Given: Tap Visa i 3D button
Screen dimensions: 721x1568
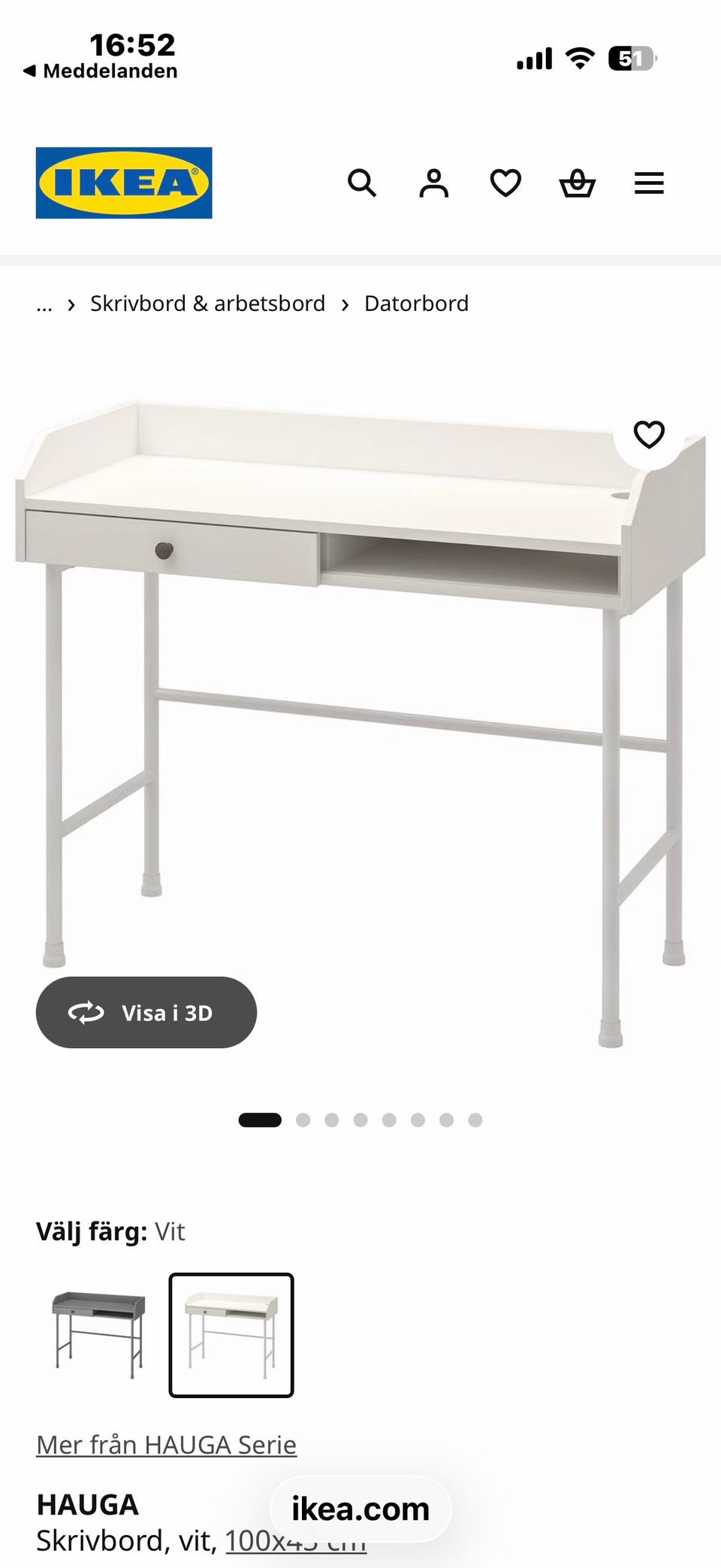Looking at the screenshot, I should (146, 1012).
